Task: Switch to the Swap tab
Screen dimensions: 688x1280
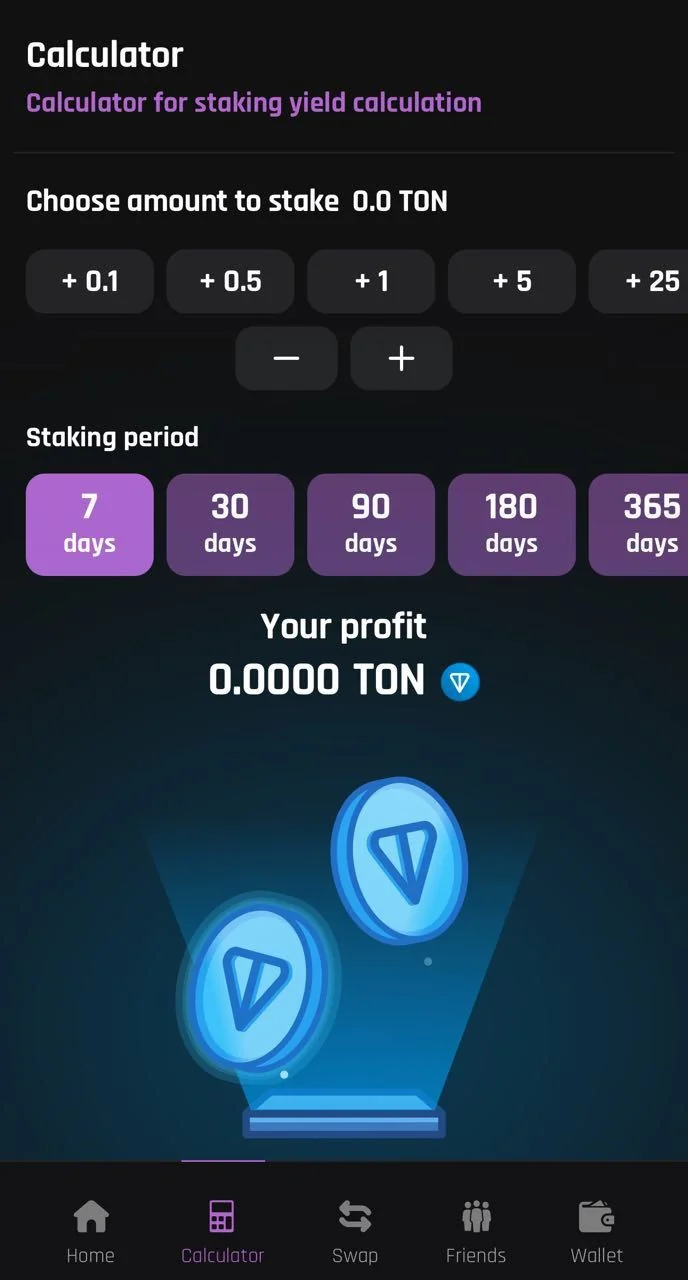Action: click(x=355, y=1232)
